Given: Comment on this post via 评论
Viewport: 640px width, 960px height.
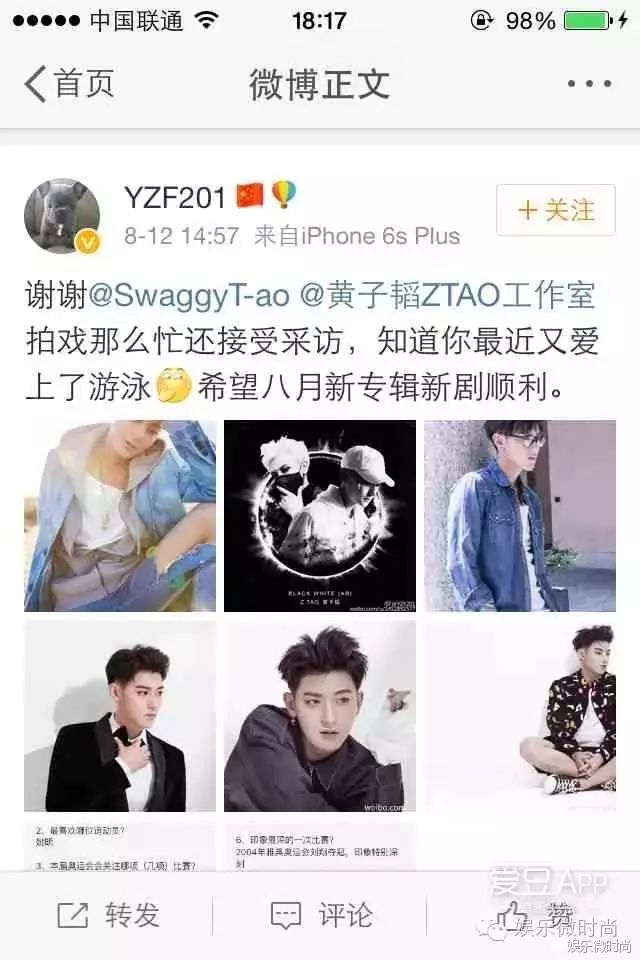Looking at the screenshot, I should [x=322, y=915].
